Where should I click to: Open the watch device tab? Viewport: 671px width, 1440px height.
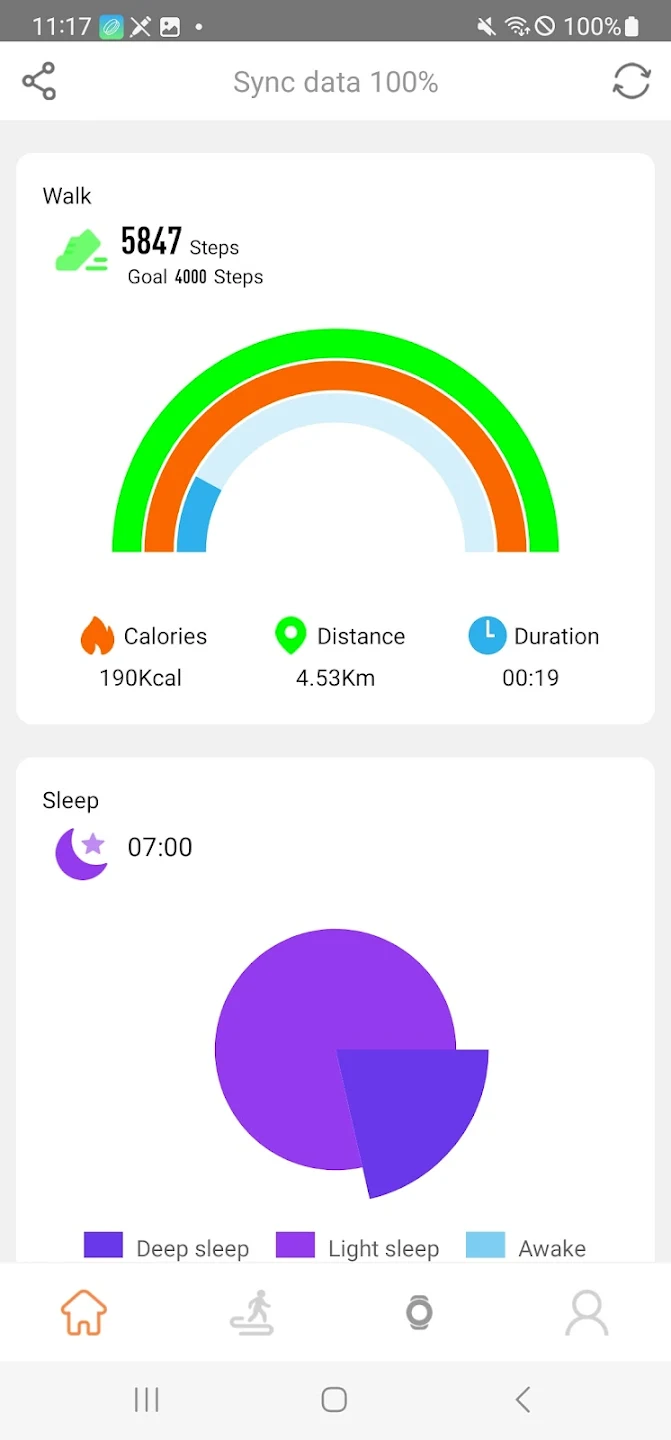(419, 1312)
